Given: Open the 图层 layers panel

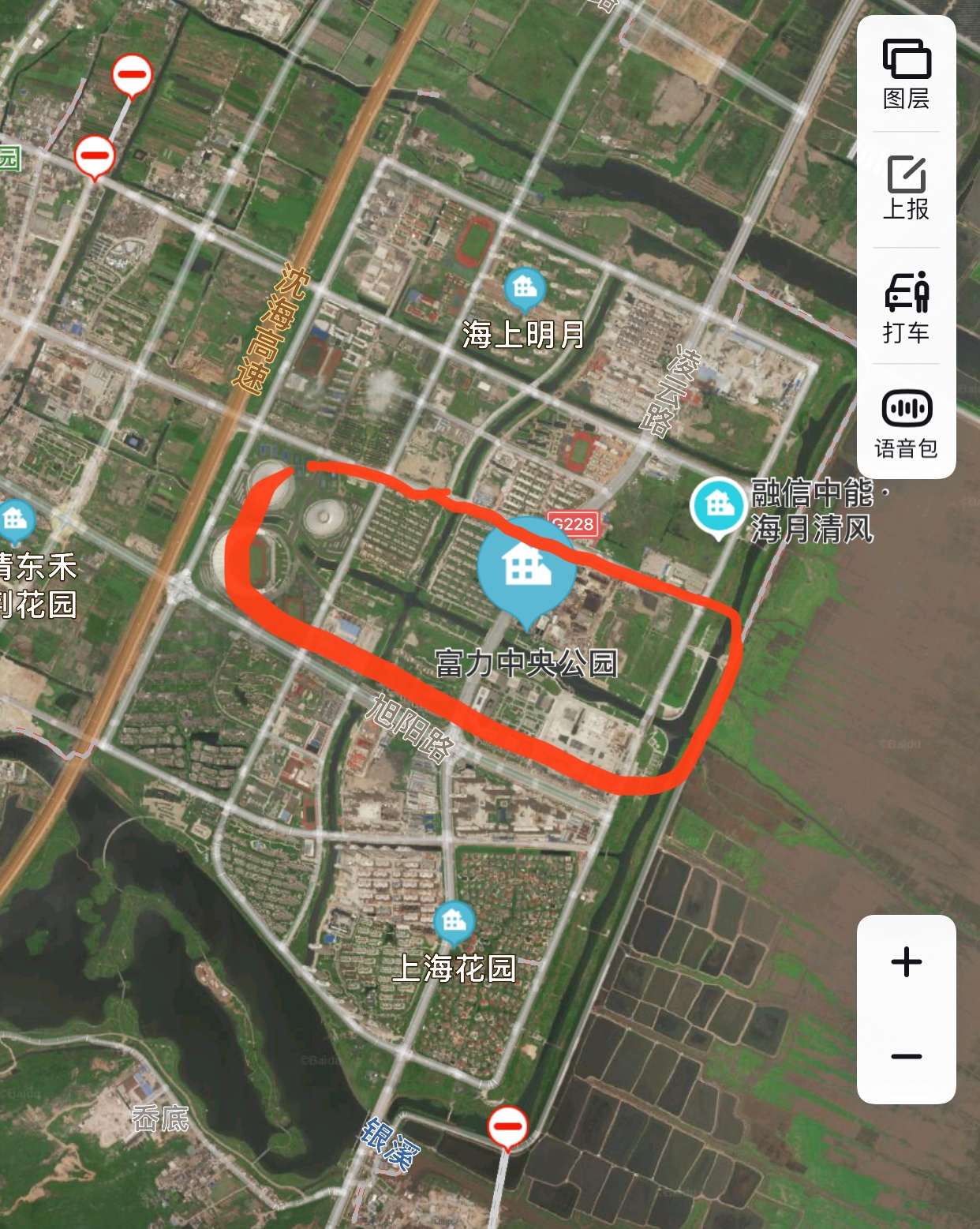Looking at the screenshot, I should click(906, 74).
